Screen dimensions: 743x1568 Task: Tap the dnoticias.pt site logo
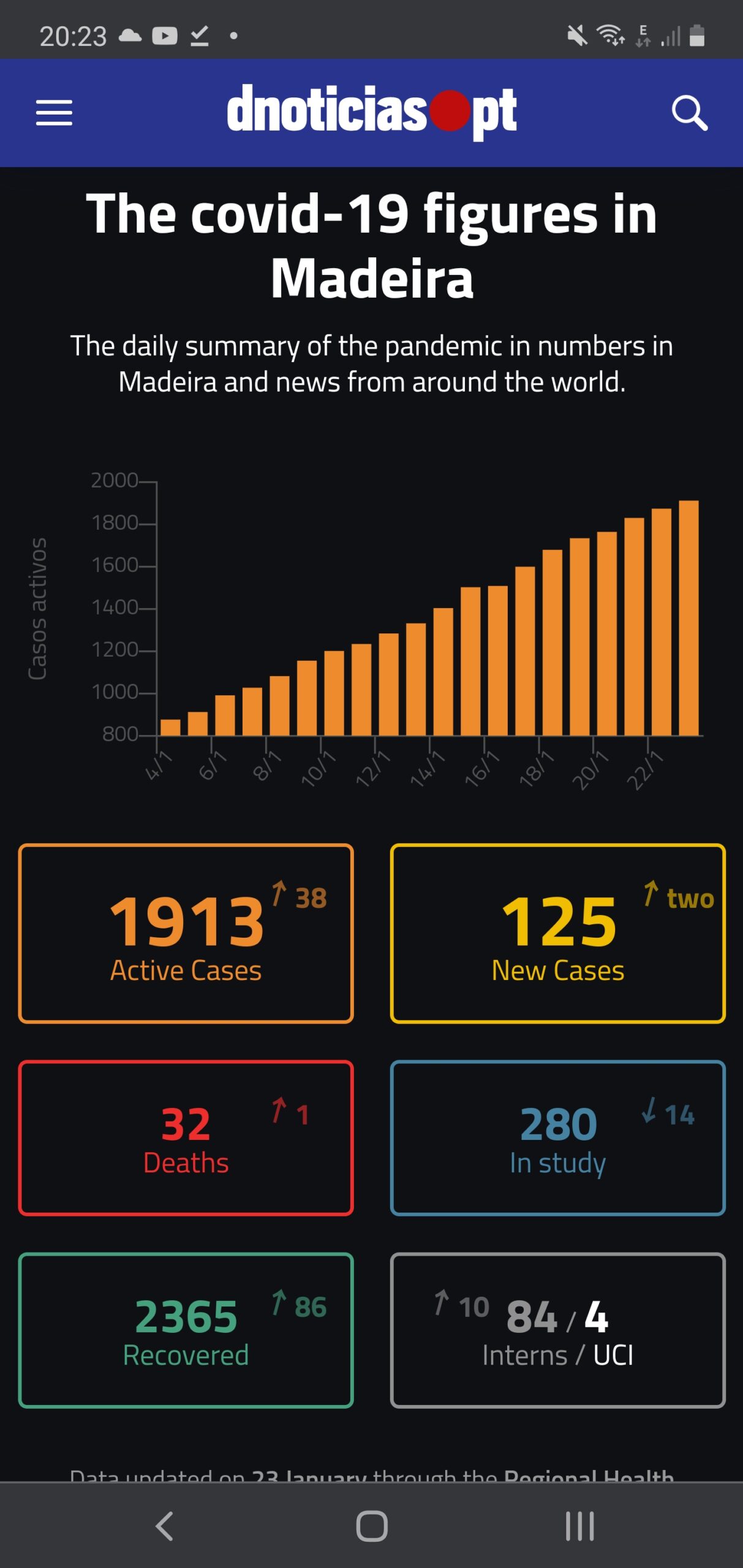point(371,111)
